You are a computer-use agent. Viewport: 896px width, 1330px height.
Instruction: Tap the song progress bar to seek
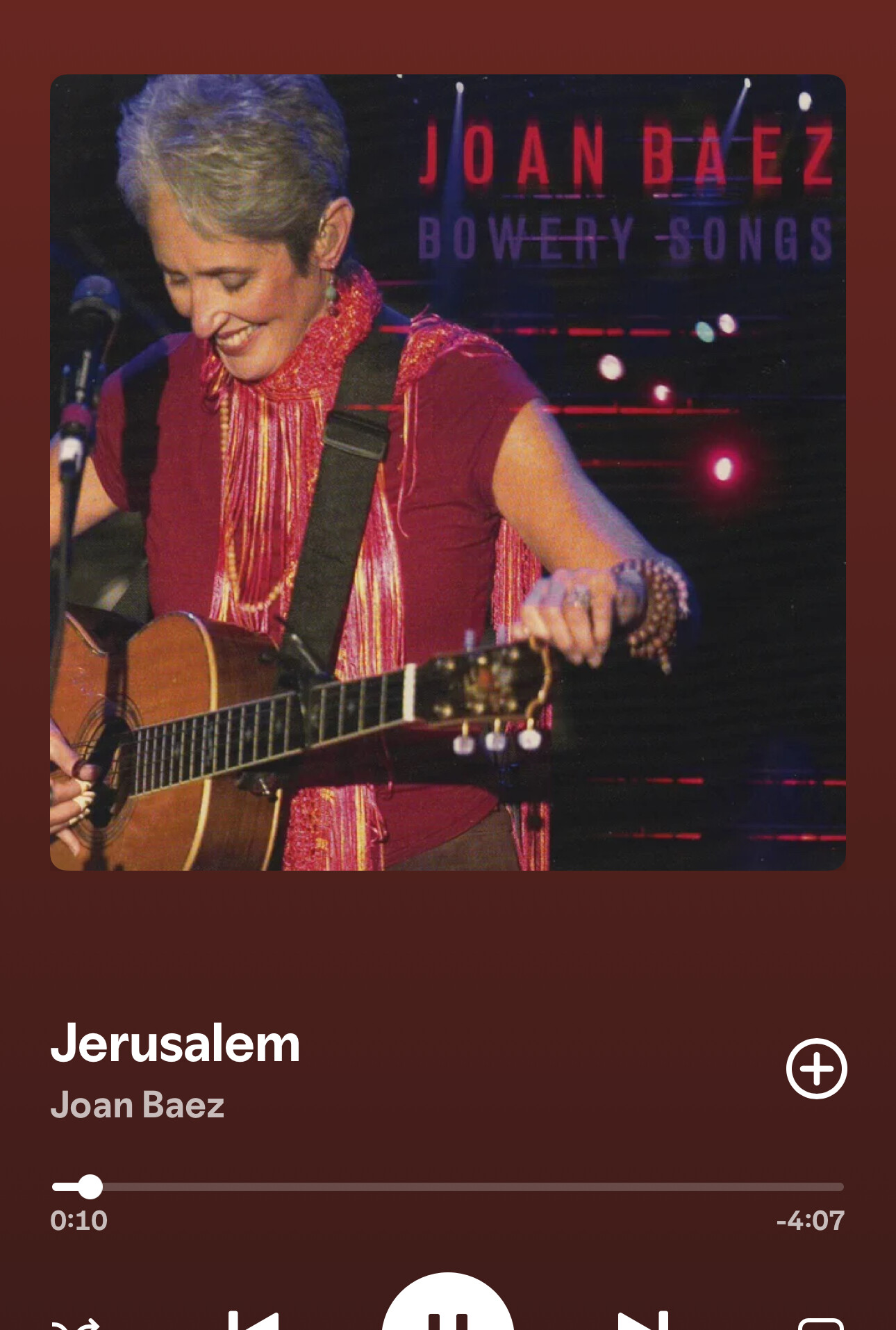(448, 1186)
